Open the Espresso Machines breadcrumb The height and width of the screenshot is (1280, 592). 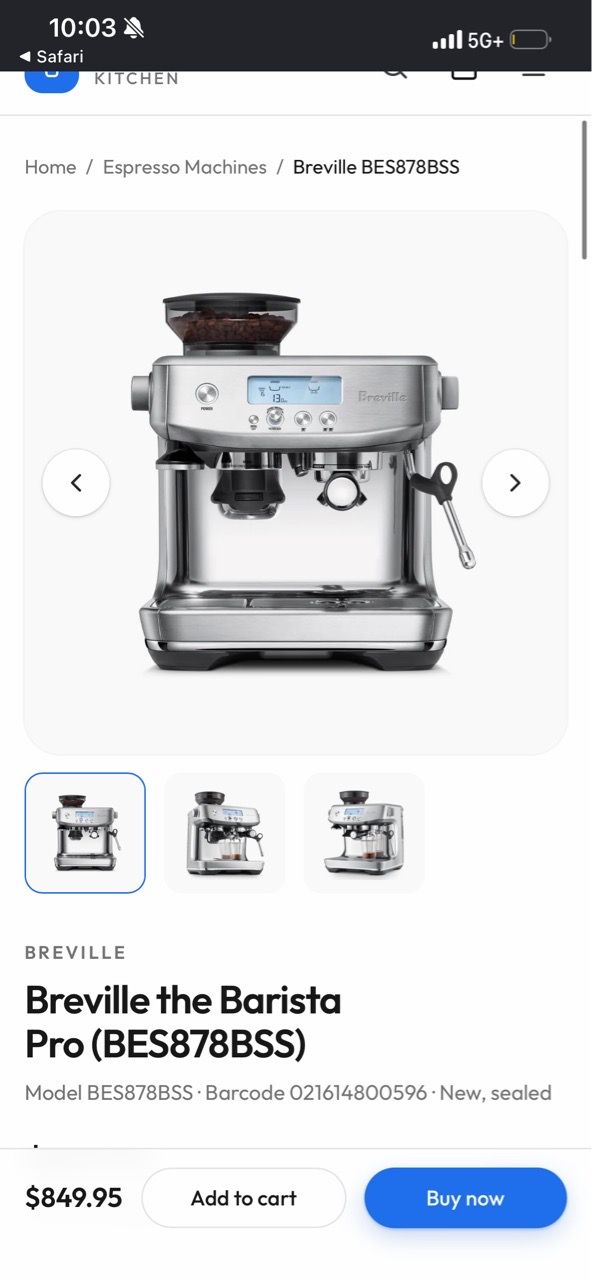[185, 167]
